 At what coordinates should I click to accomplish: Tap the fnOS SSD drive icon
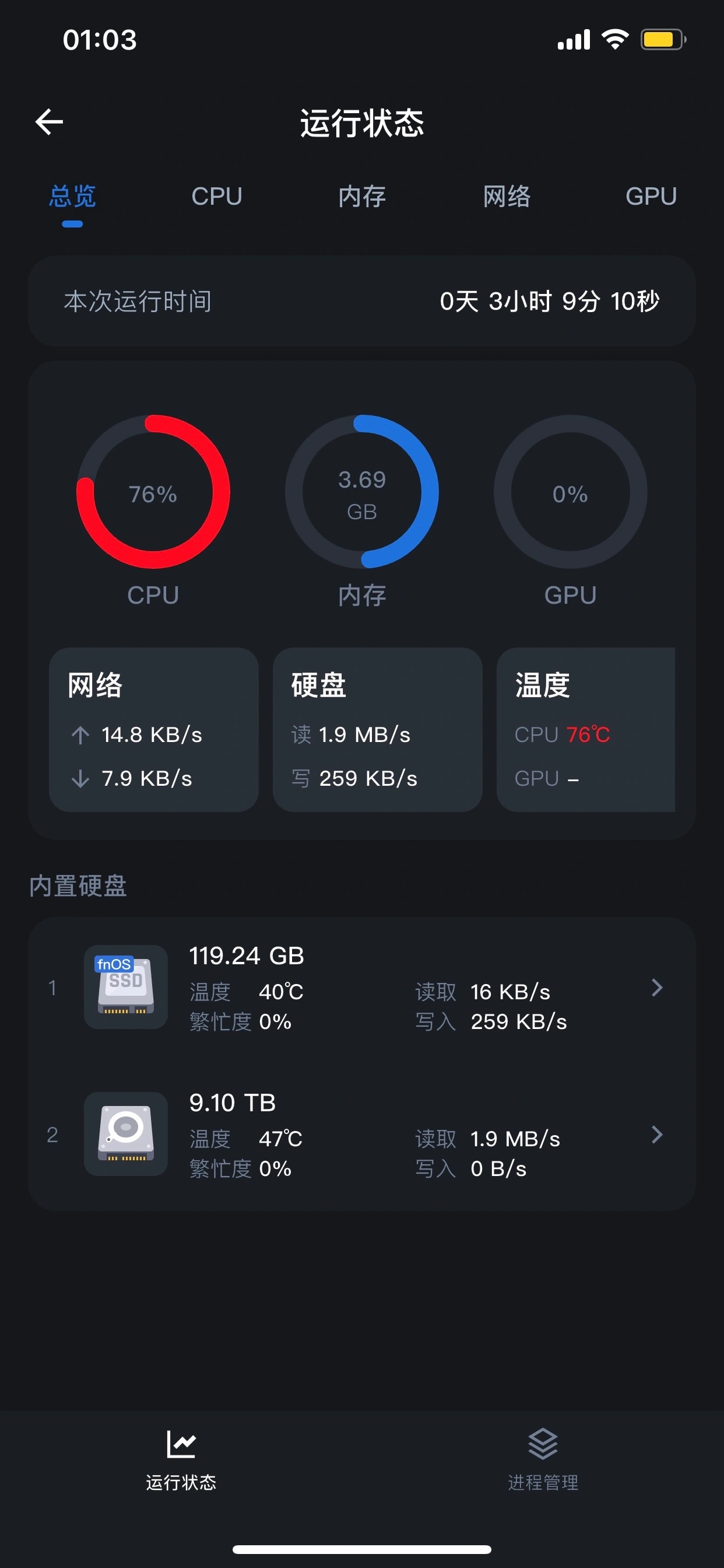(125, 988)
